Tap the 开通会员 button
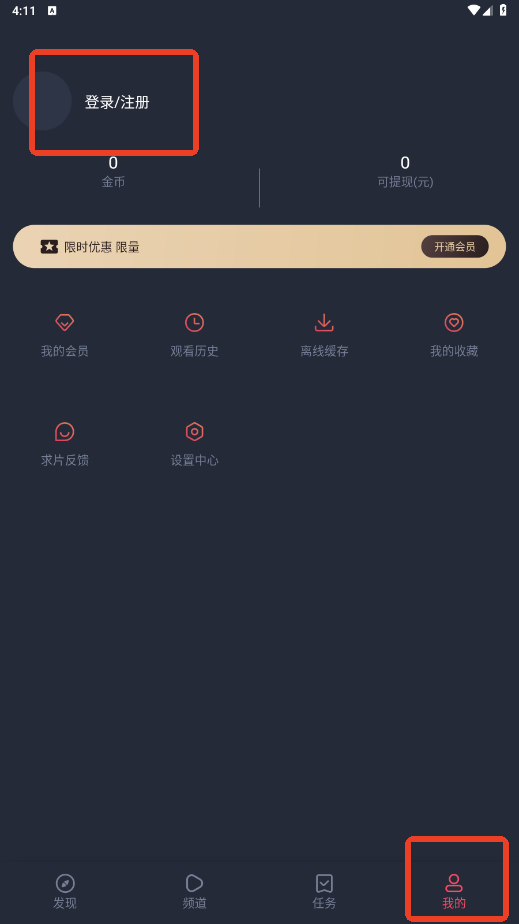The height and width of the screenshot is (924, 519). coord(454,247)
